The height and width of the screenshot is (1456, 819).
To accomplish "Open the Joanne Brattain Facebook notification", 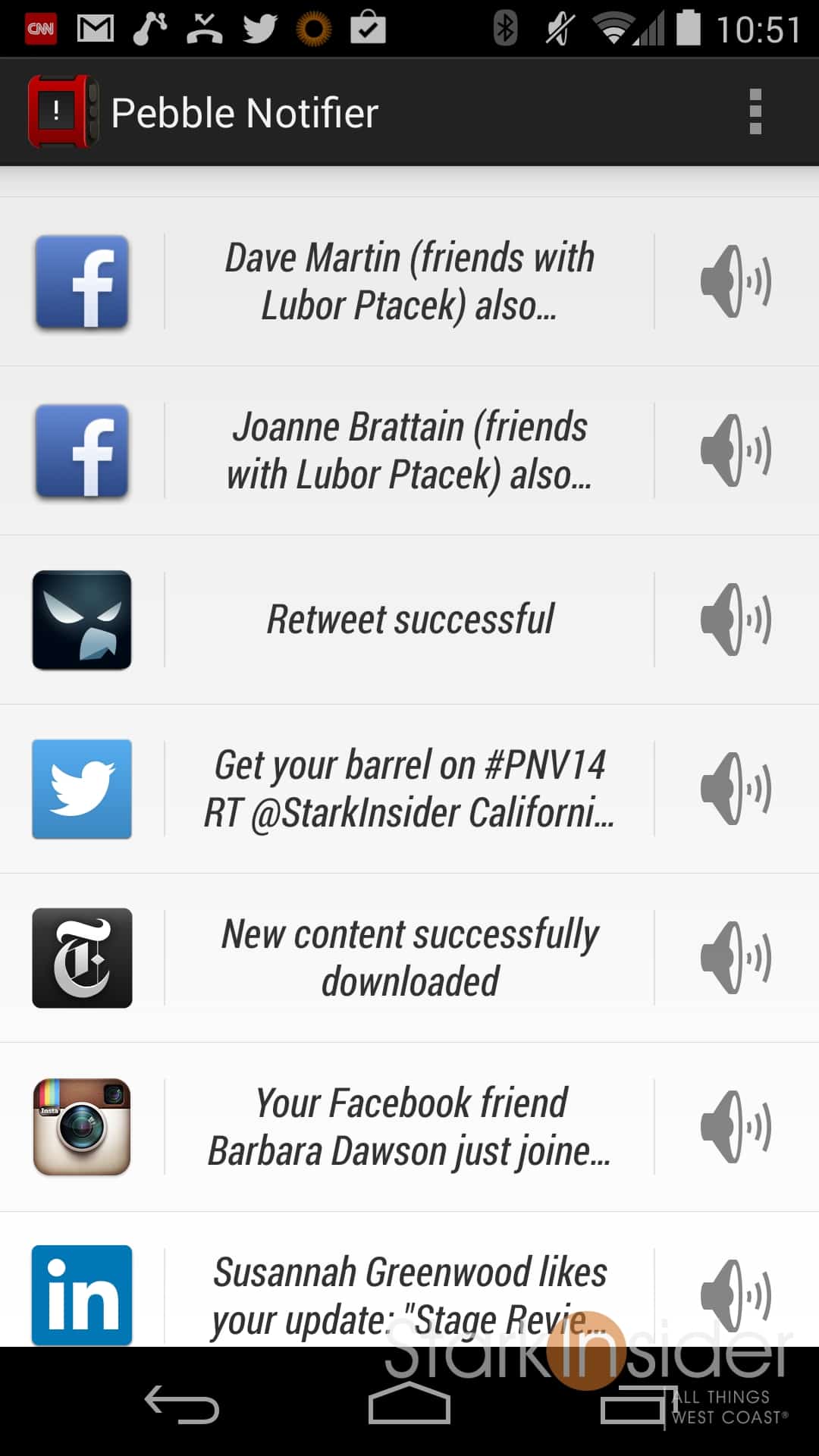I will 409,450.
